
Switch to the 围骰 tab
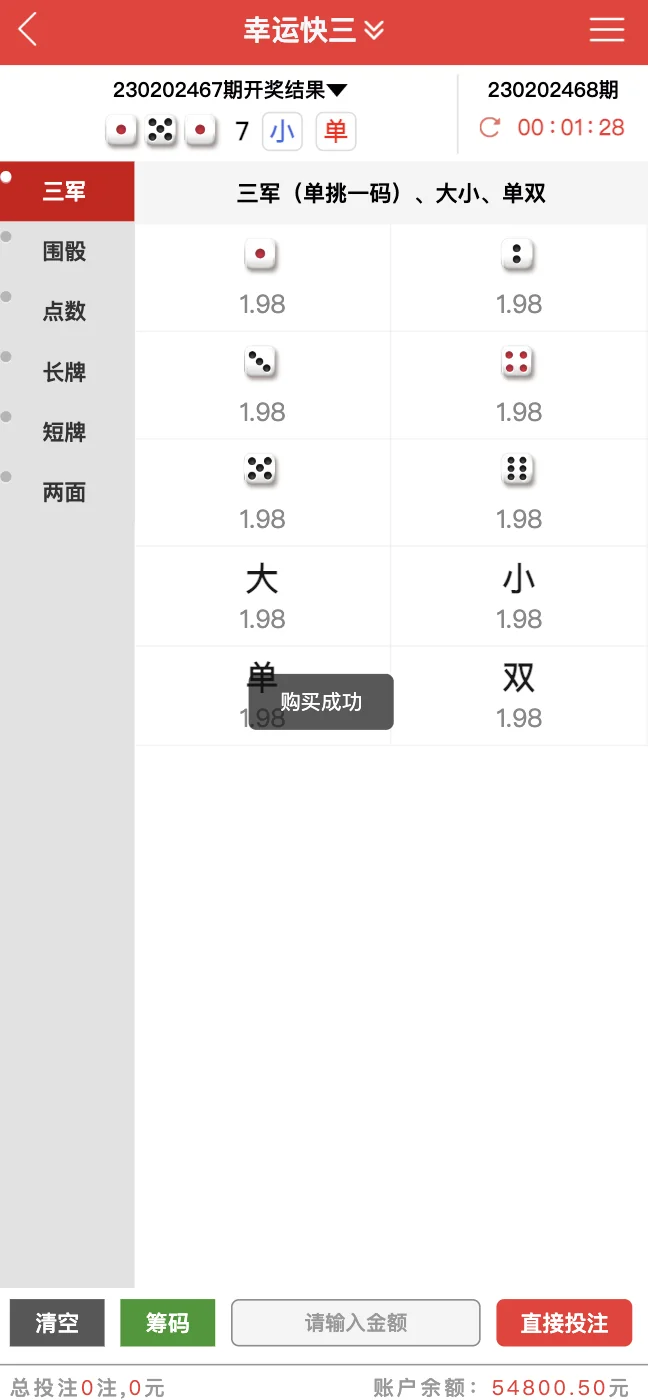(x=65, y=251)
